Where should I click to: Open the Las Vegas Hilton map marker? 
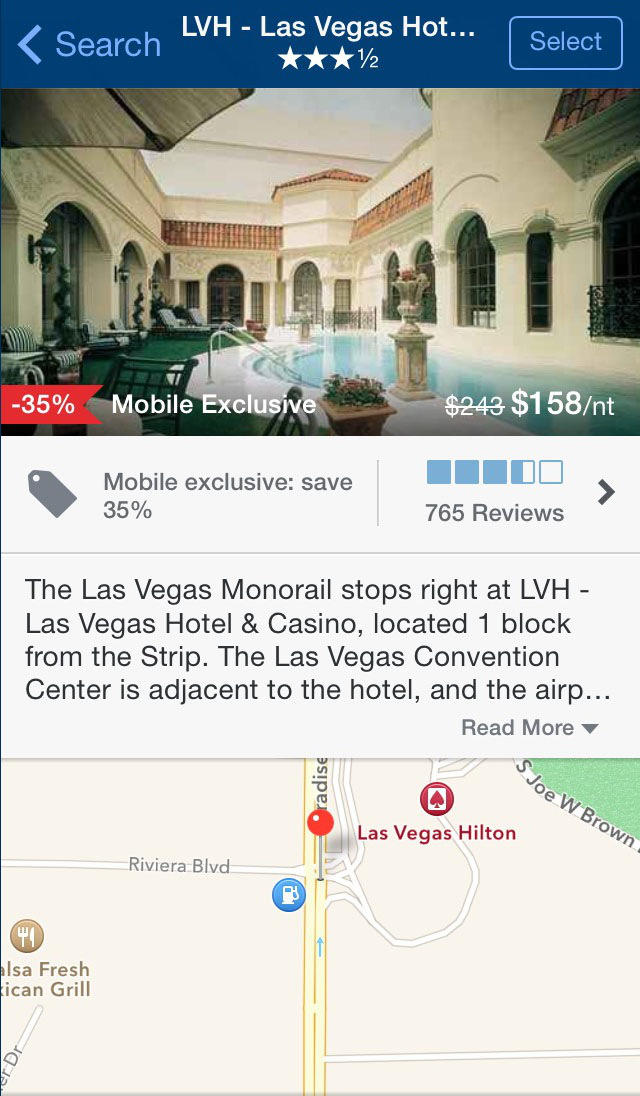[x=436, y=799]
